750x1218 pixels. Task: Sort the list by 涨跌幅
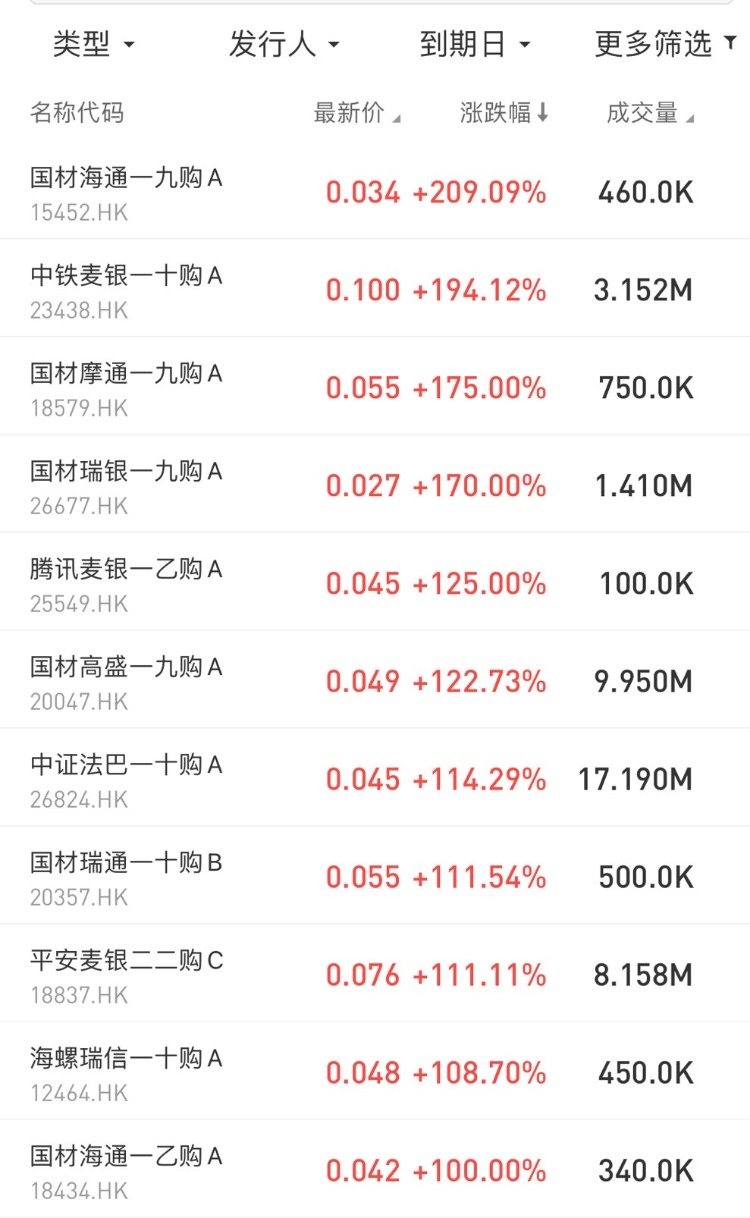coord(504,114)
